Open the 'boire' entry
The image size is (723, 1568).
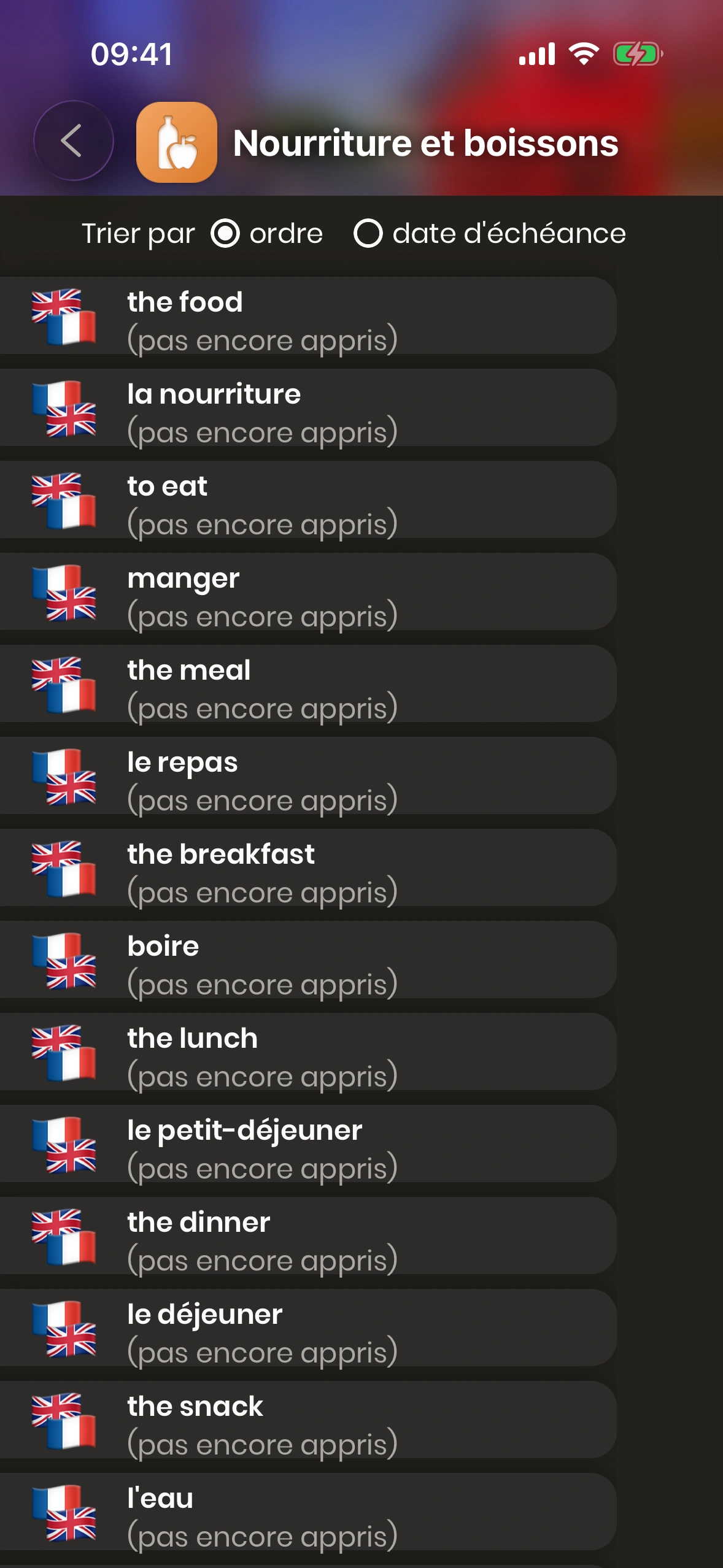click(x=307, y=960)
